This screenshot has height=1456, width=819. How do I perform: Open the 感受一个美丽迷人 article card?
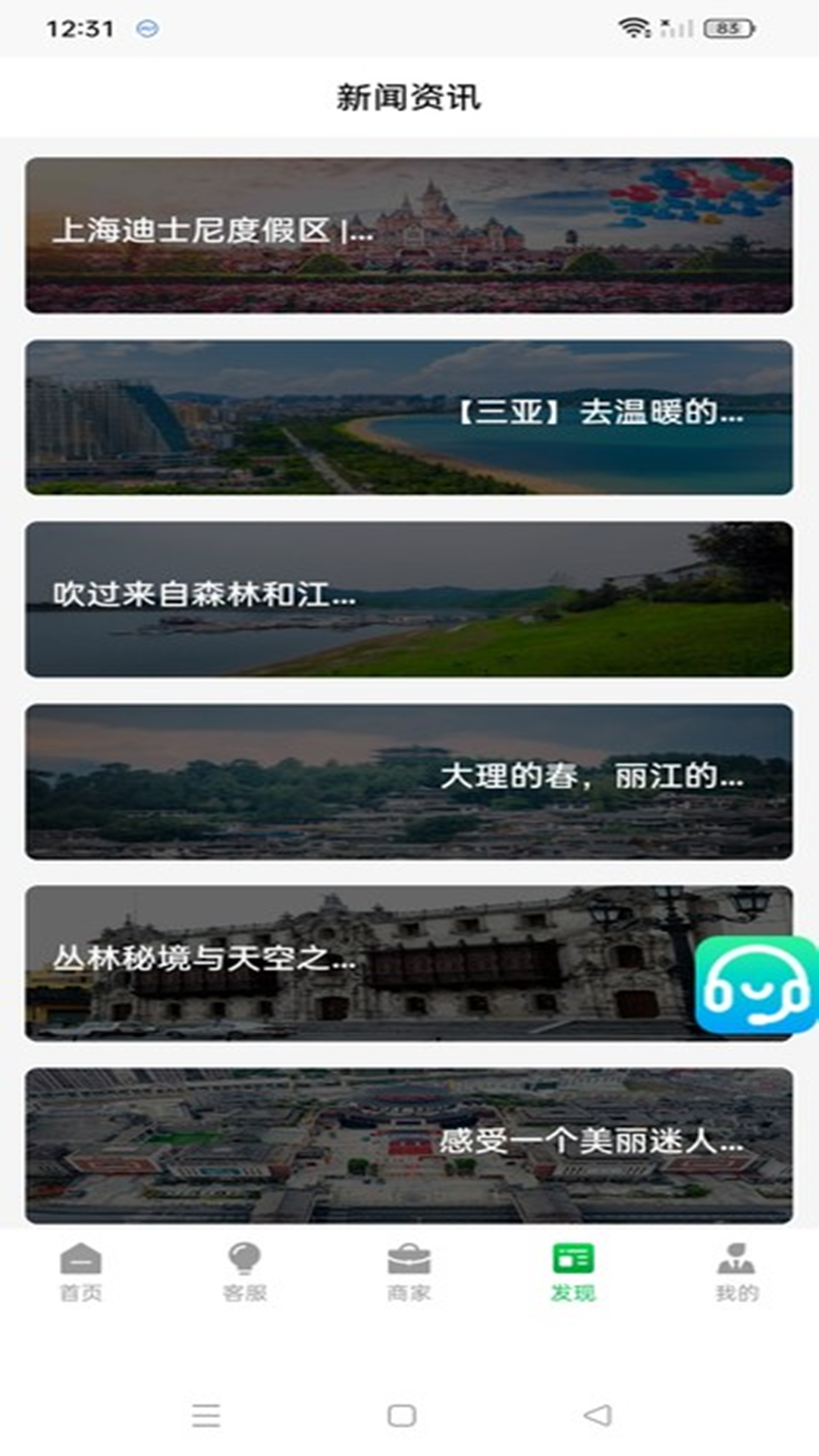(x=409, y=1145)
